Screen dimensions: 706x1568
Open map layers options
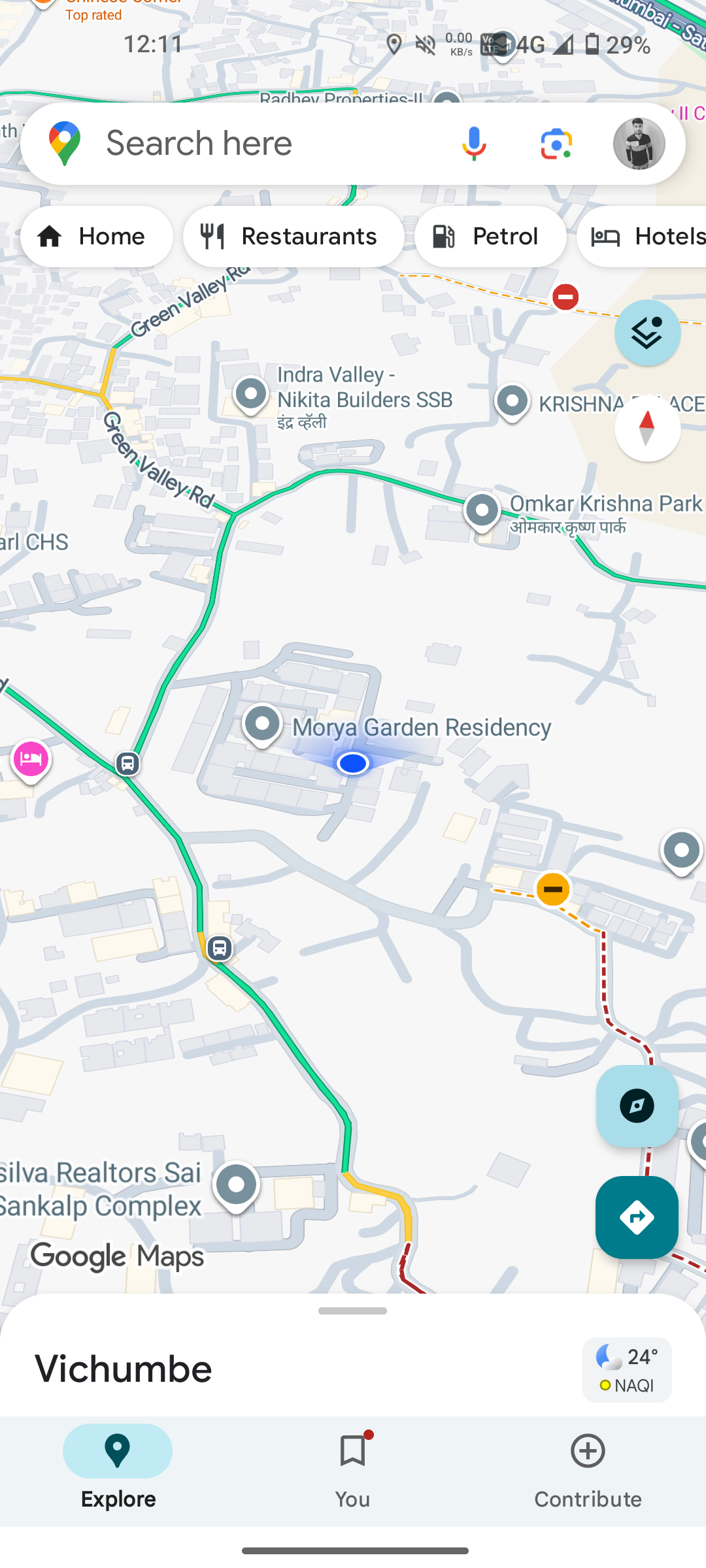click(x=647, y=333)
